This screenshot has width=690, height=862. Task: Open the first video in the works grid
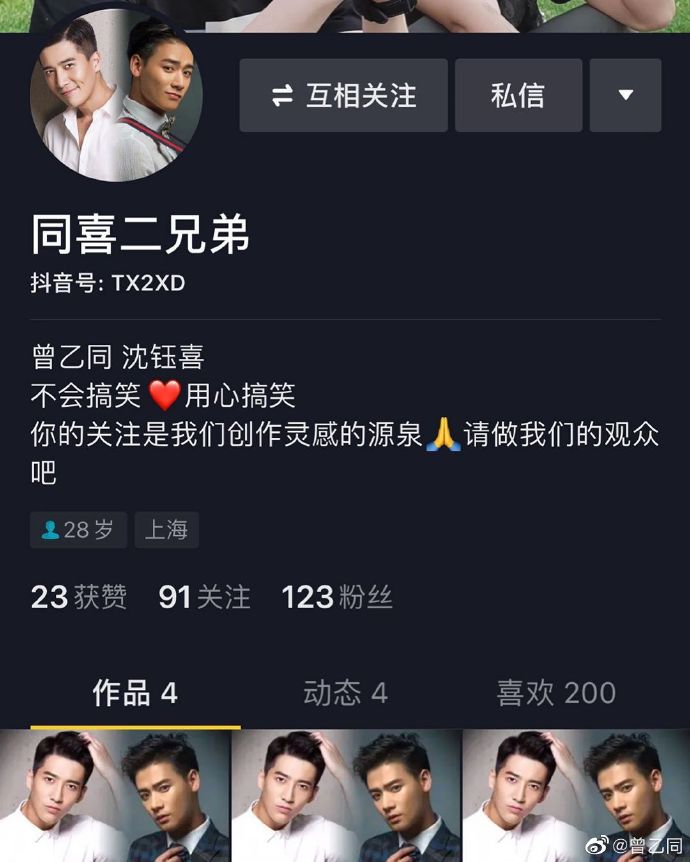click(115, 796)
